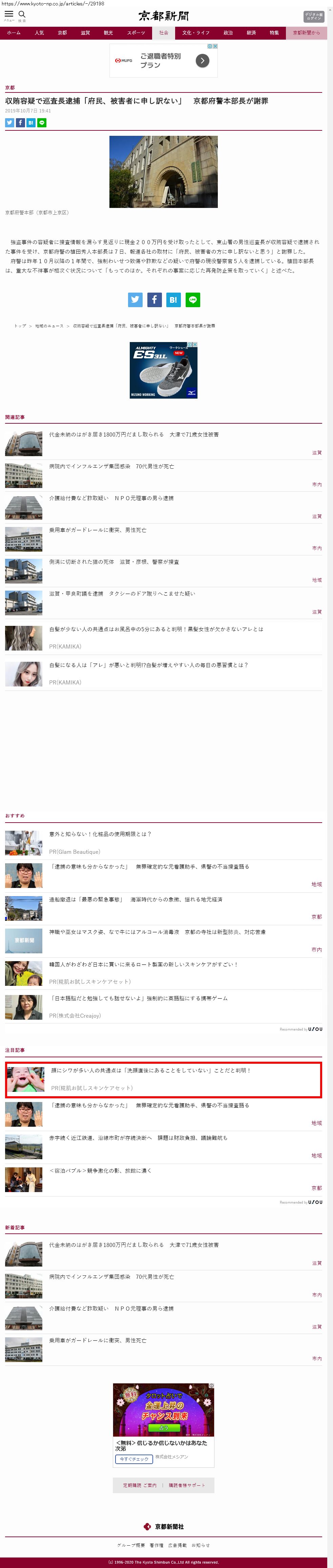Tap the デジタル版ログイン button
This screenshot has height=1568, width=333.
(x=313, y=17)
